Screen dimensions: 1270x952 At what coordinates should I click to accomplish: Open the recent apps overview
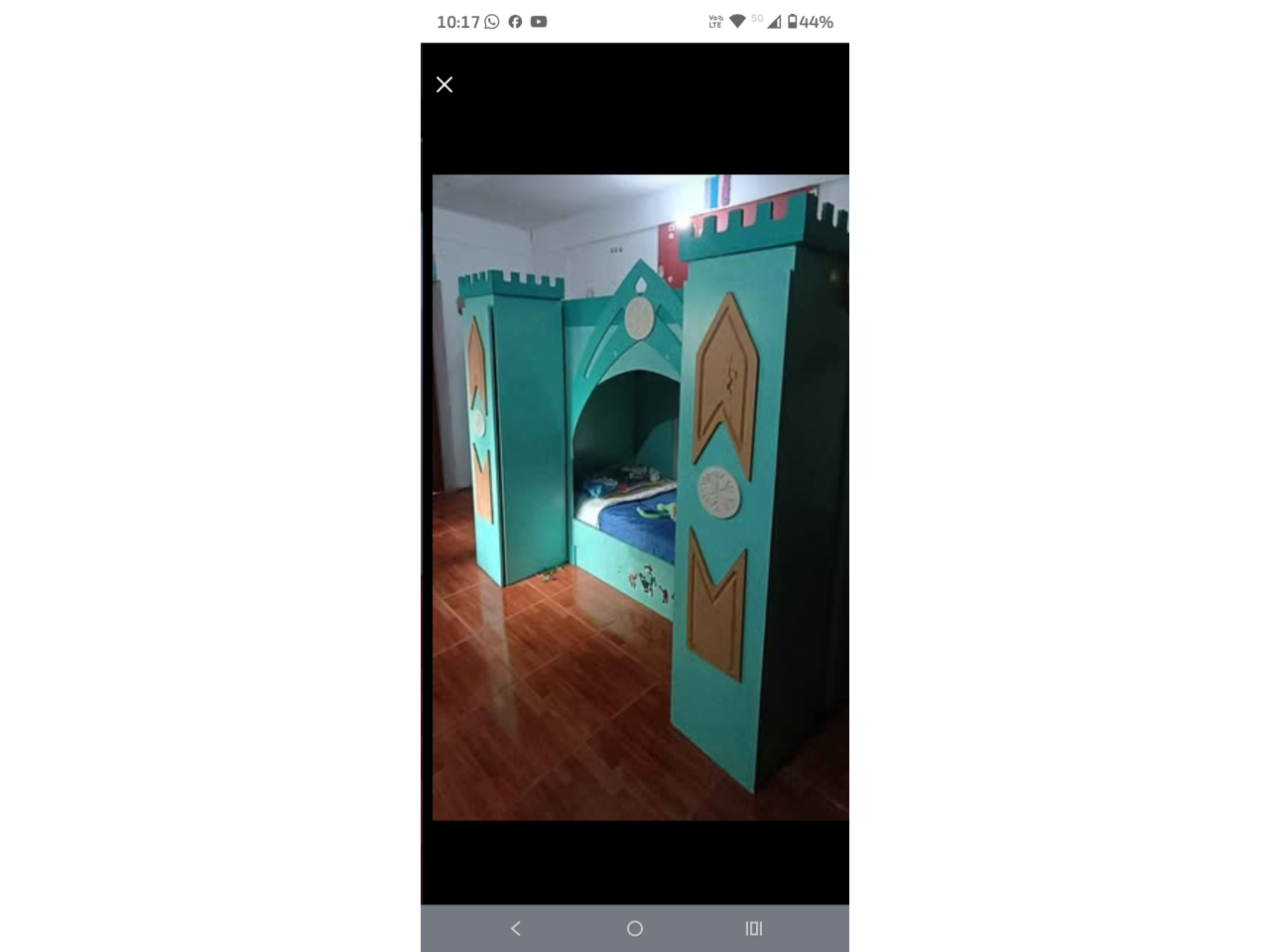754,928
